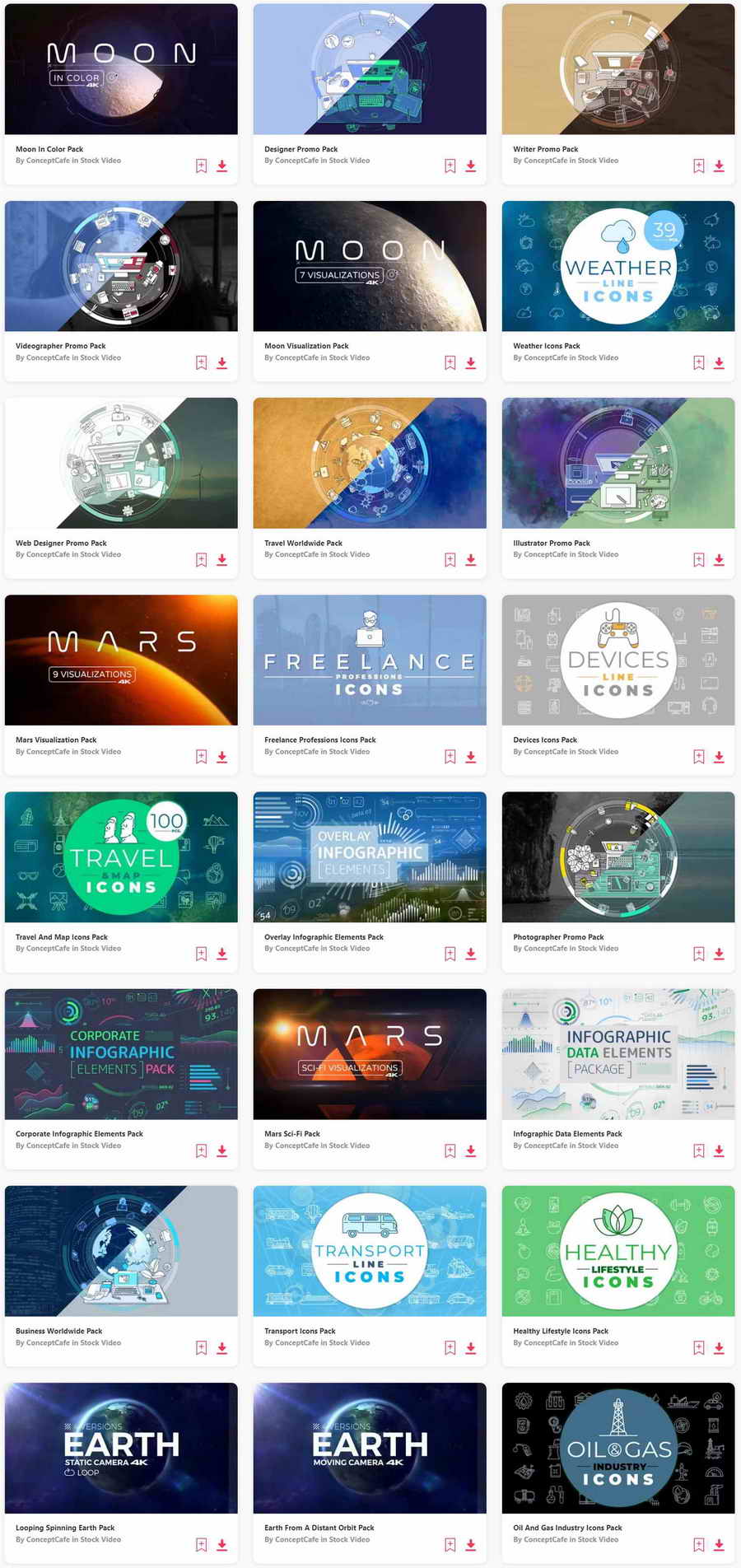Download the Transport Icons Pack
Screen dimensions: 741x1568
470,1348
